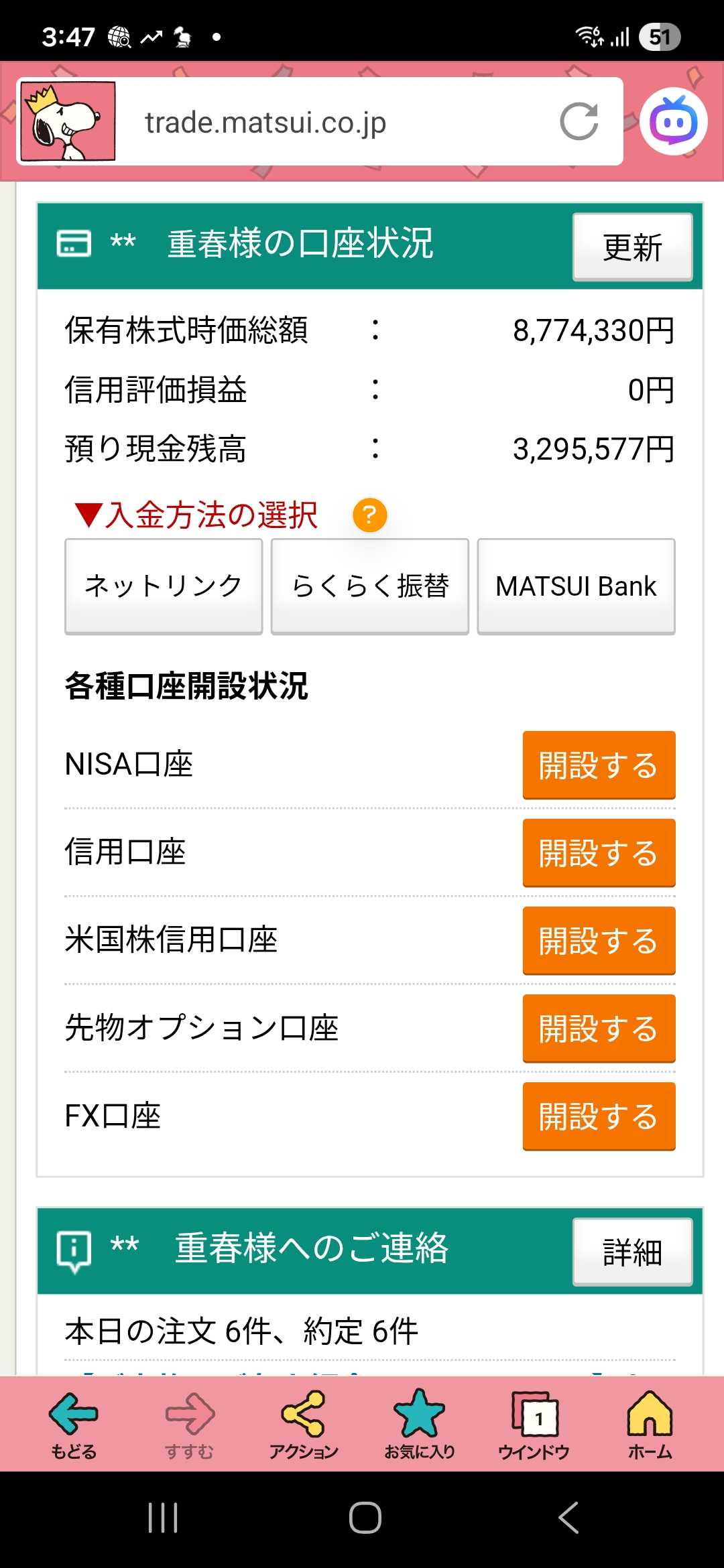Open a 米国株信用口座 account
The height and width of the screenshot is (1568, 724).
pyautogui.click(x=599, y=940)
